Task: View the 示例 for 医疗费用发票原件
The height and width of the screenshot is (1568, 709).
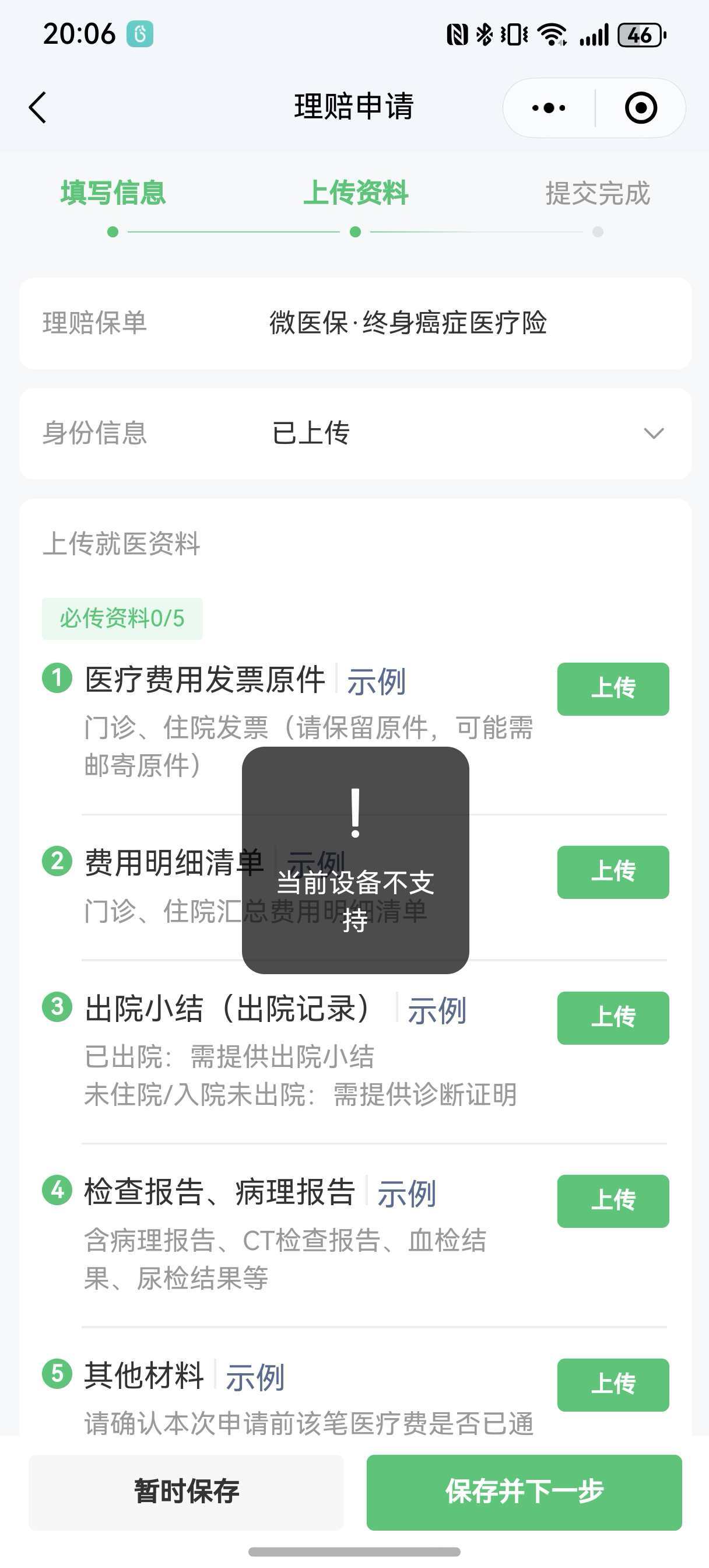Action: point(376,681)
